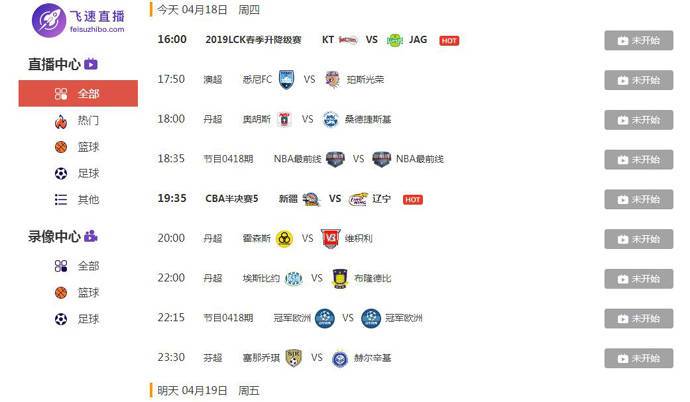Open 全部 under 录像中心
This screenshot has height=402, width=690.
coord(78,267)
